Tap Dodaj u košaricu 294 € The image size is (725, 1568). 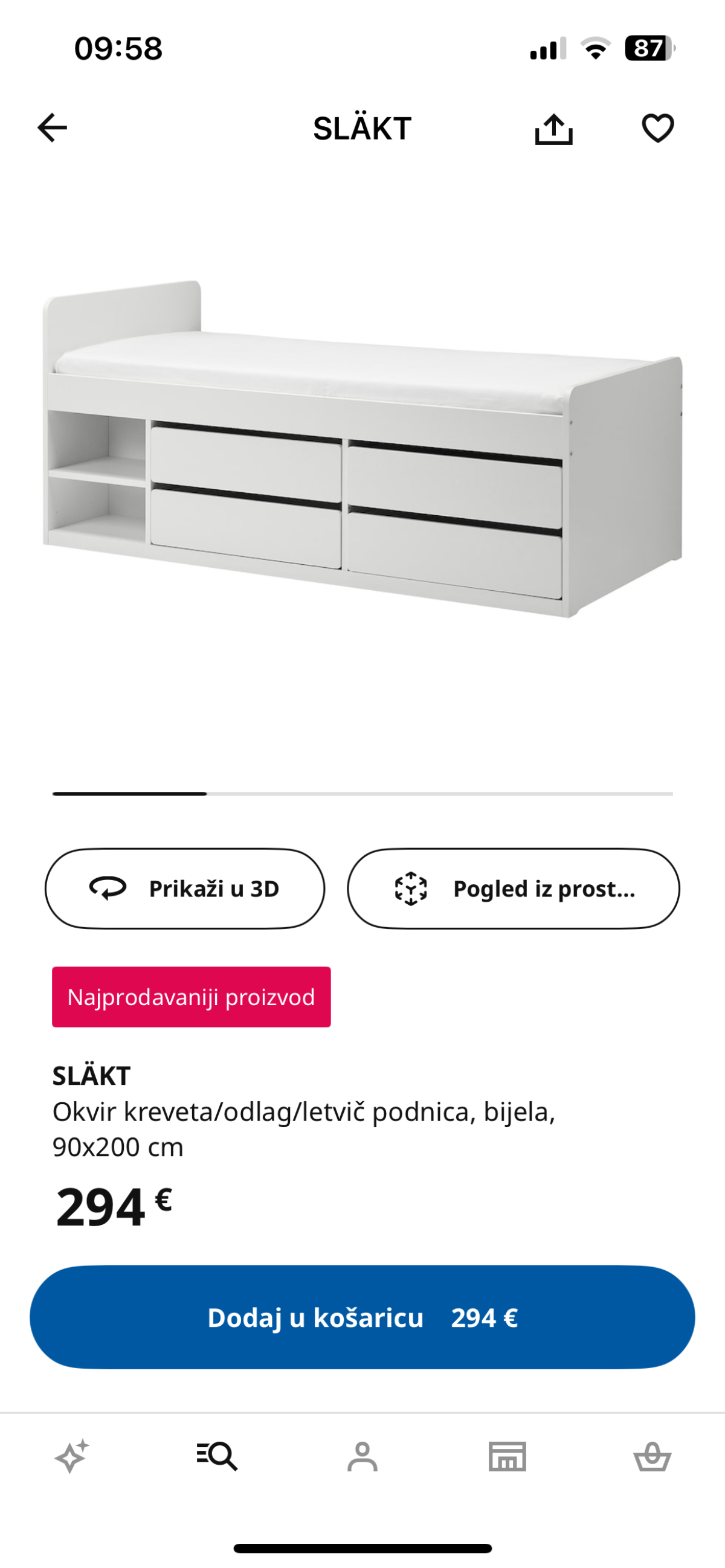(362, 1317)
